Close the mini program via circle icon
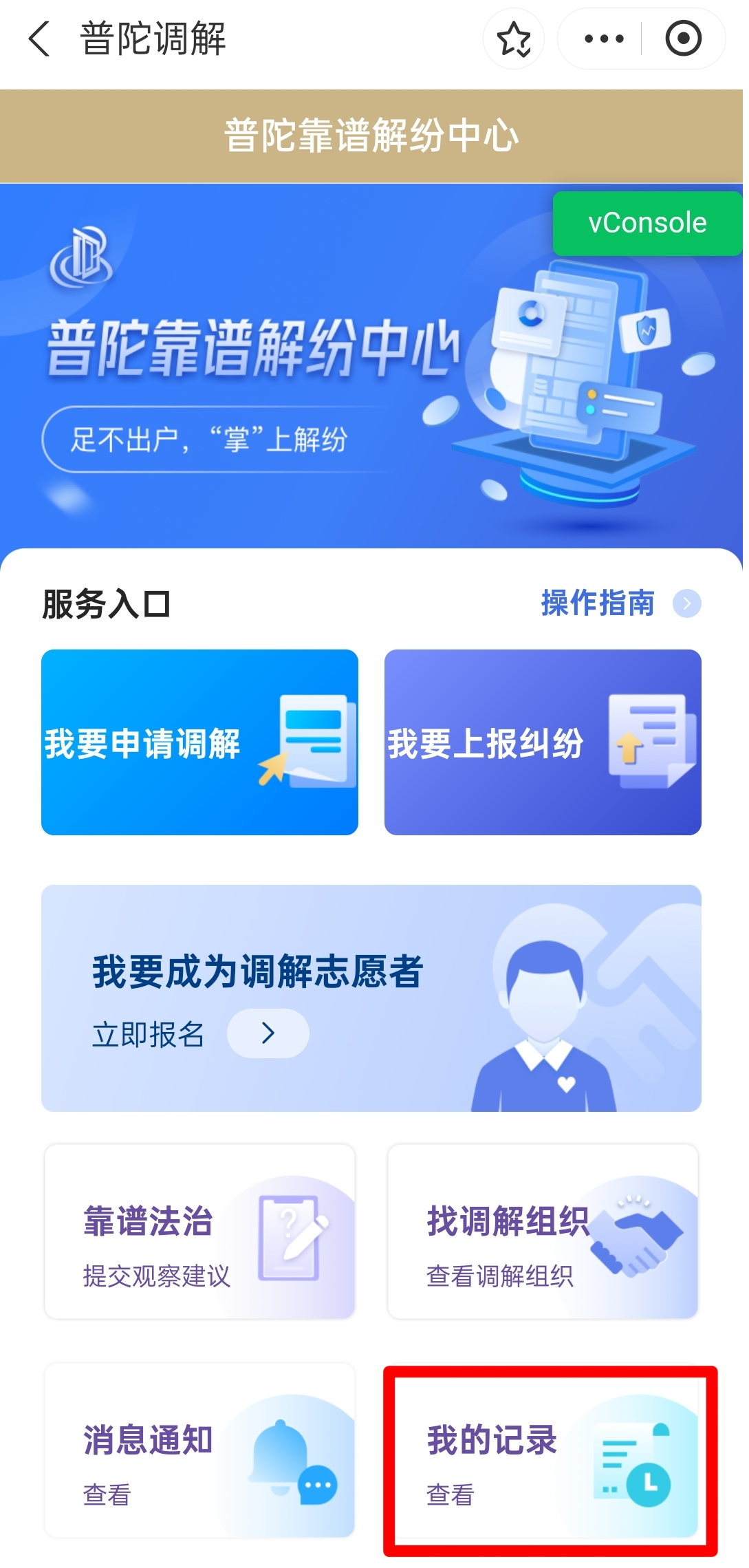Image resolution: width=749 pixels, height=1568 pixels. pos(683,39)
